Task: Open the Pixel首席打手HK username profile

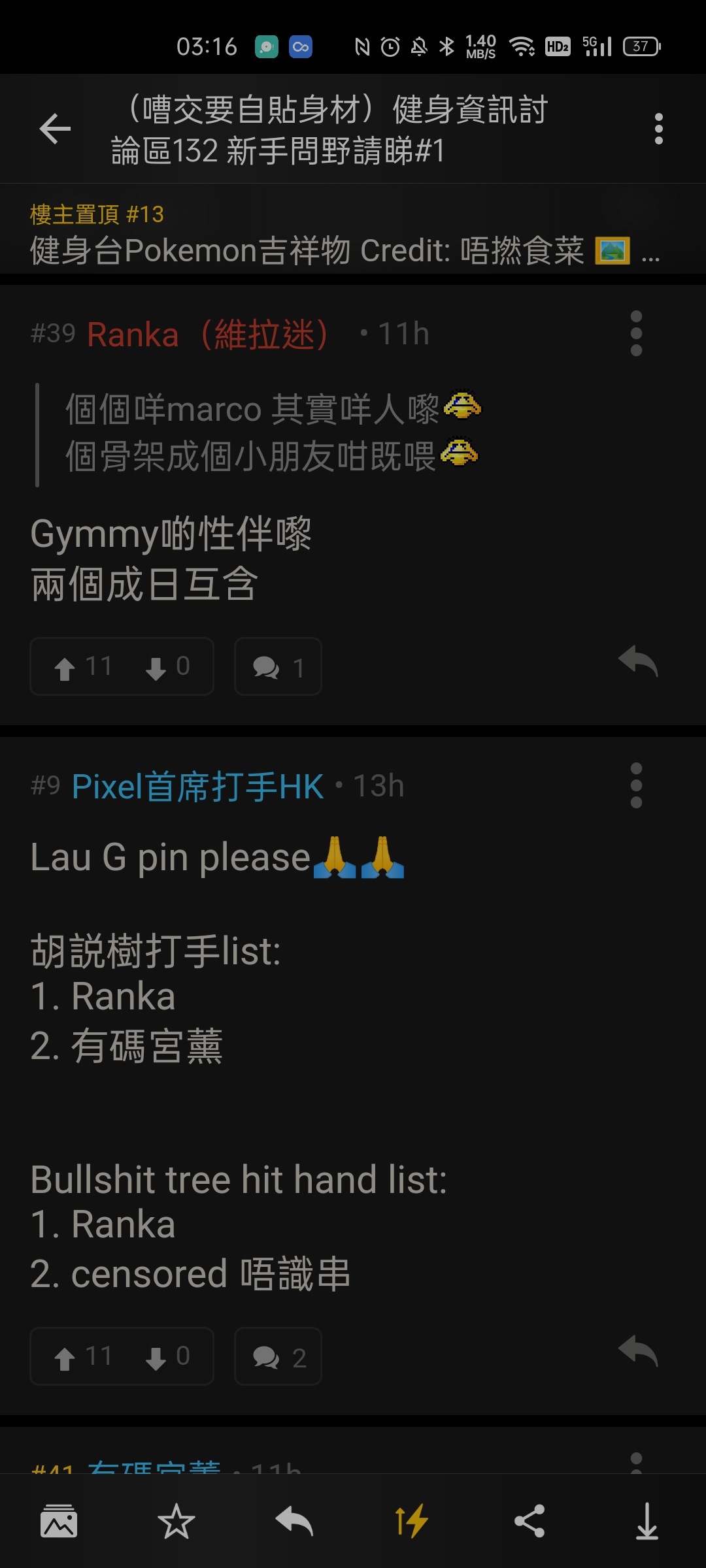Action: (197, 787)
